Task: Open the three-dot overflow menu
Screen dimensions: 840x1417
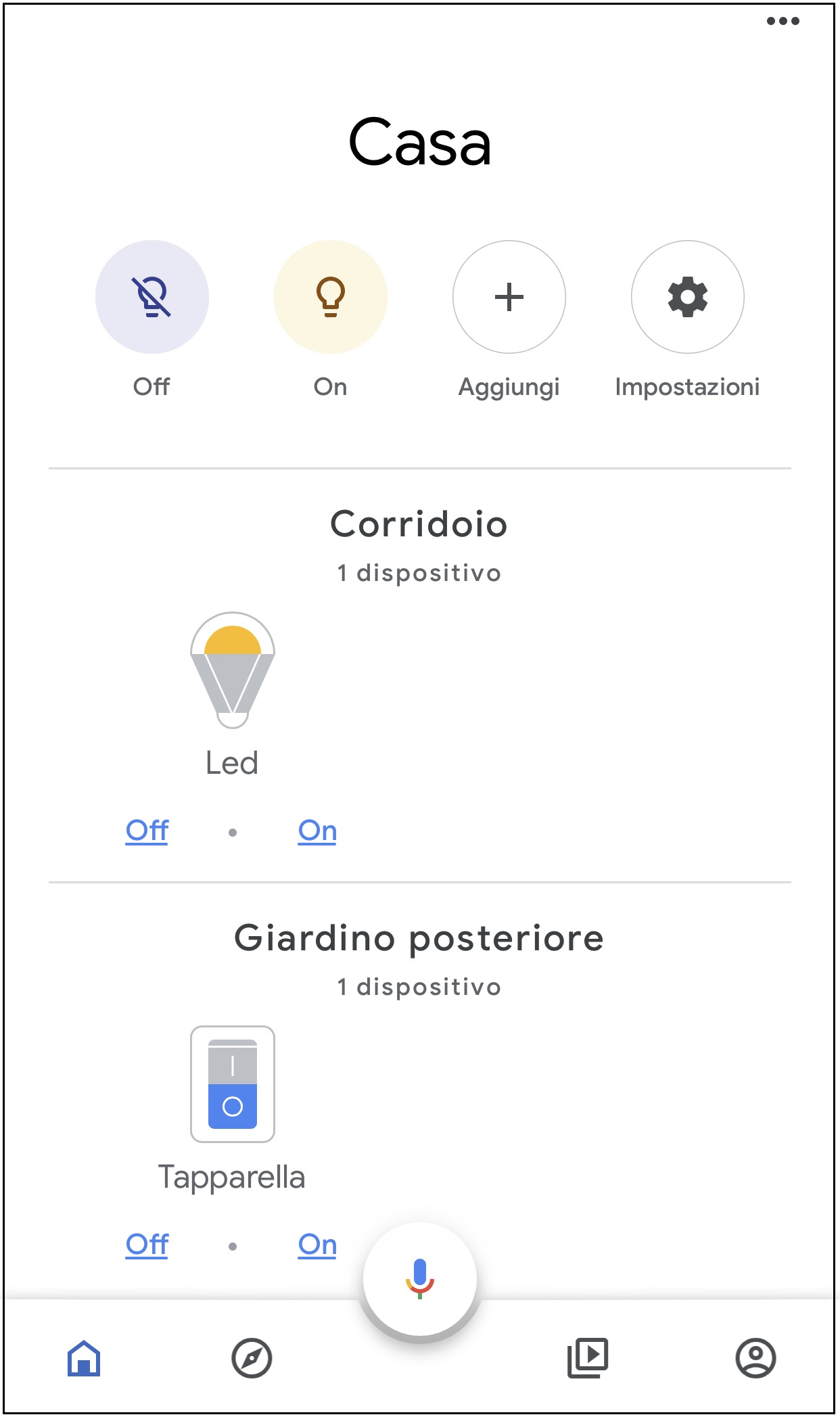Action: point(782,21)
